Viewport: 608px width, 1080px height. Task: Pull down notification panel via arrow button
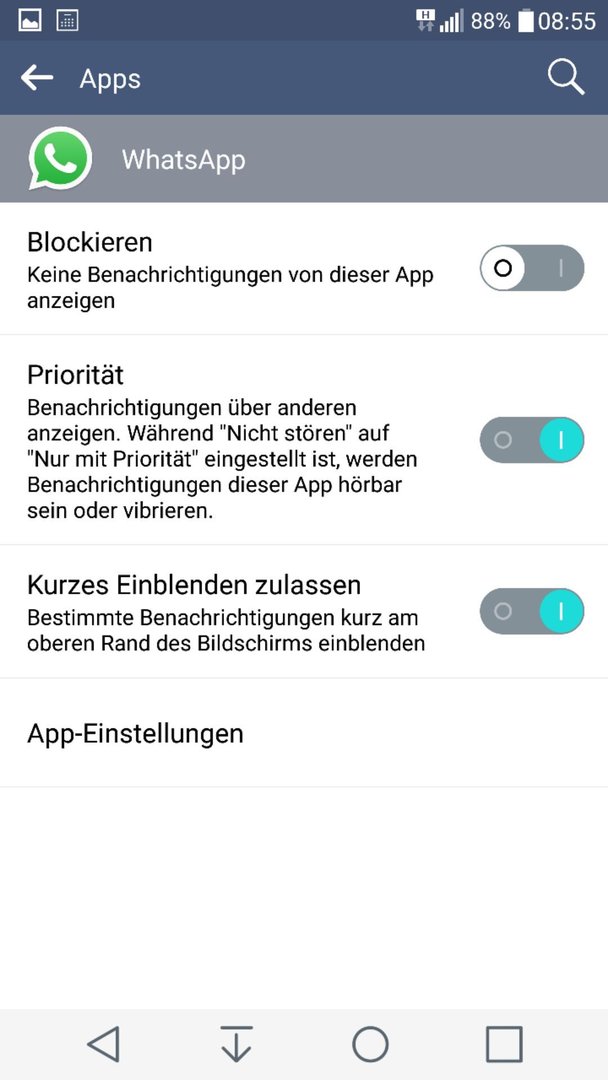coord(236,1043)
